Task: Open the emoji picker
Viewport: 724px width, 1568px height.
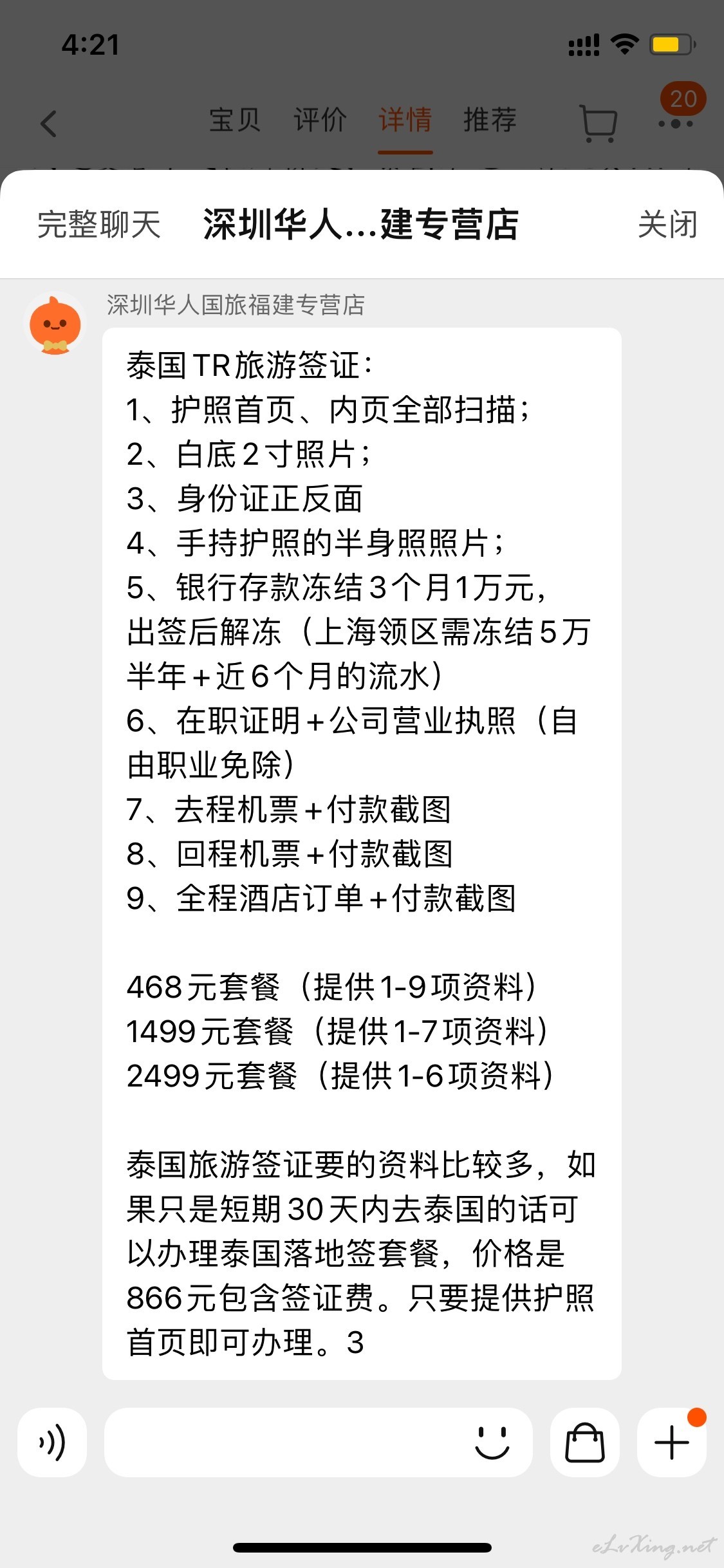Action: 492,1442
